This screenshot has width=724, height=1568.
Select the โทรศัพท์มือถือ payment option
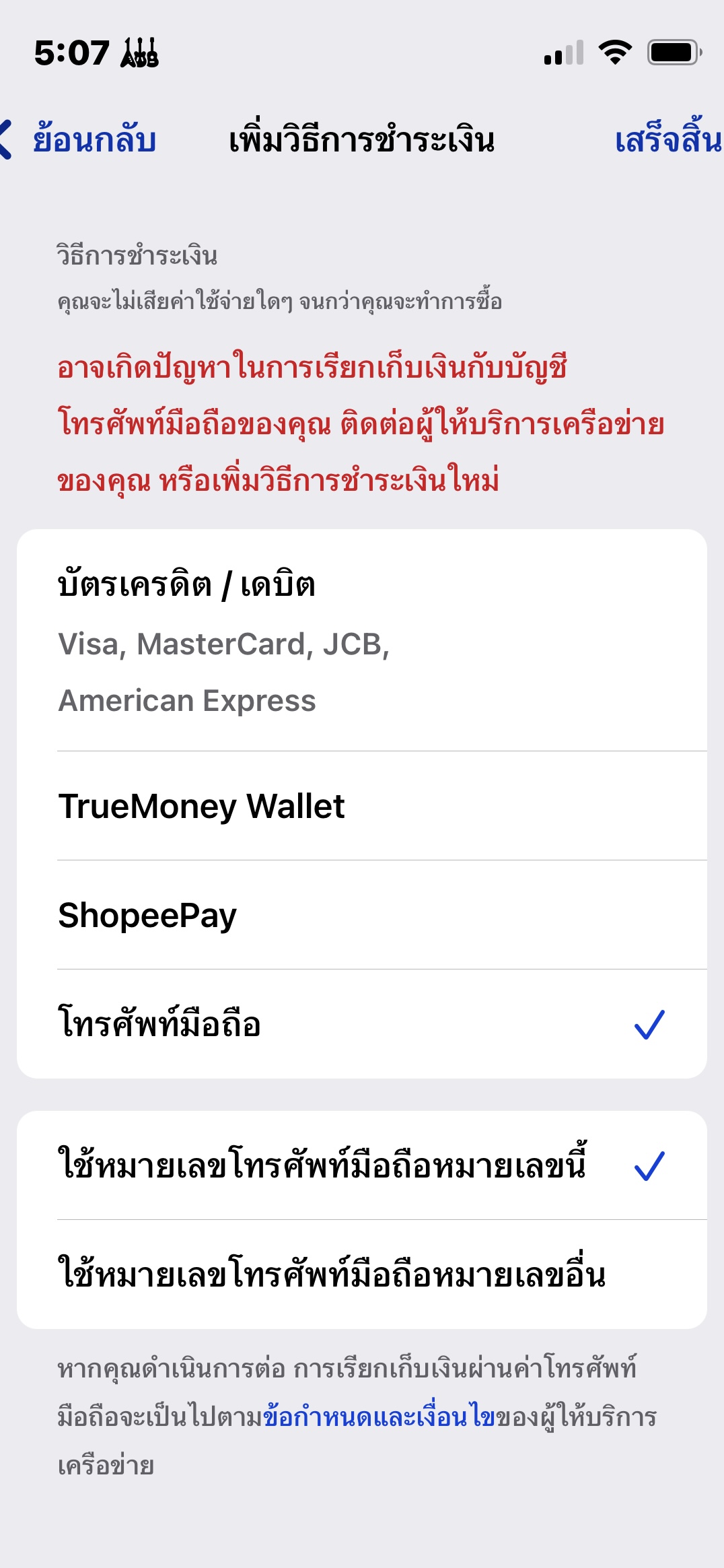click(362, 1024)
